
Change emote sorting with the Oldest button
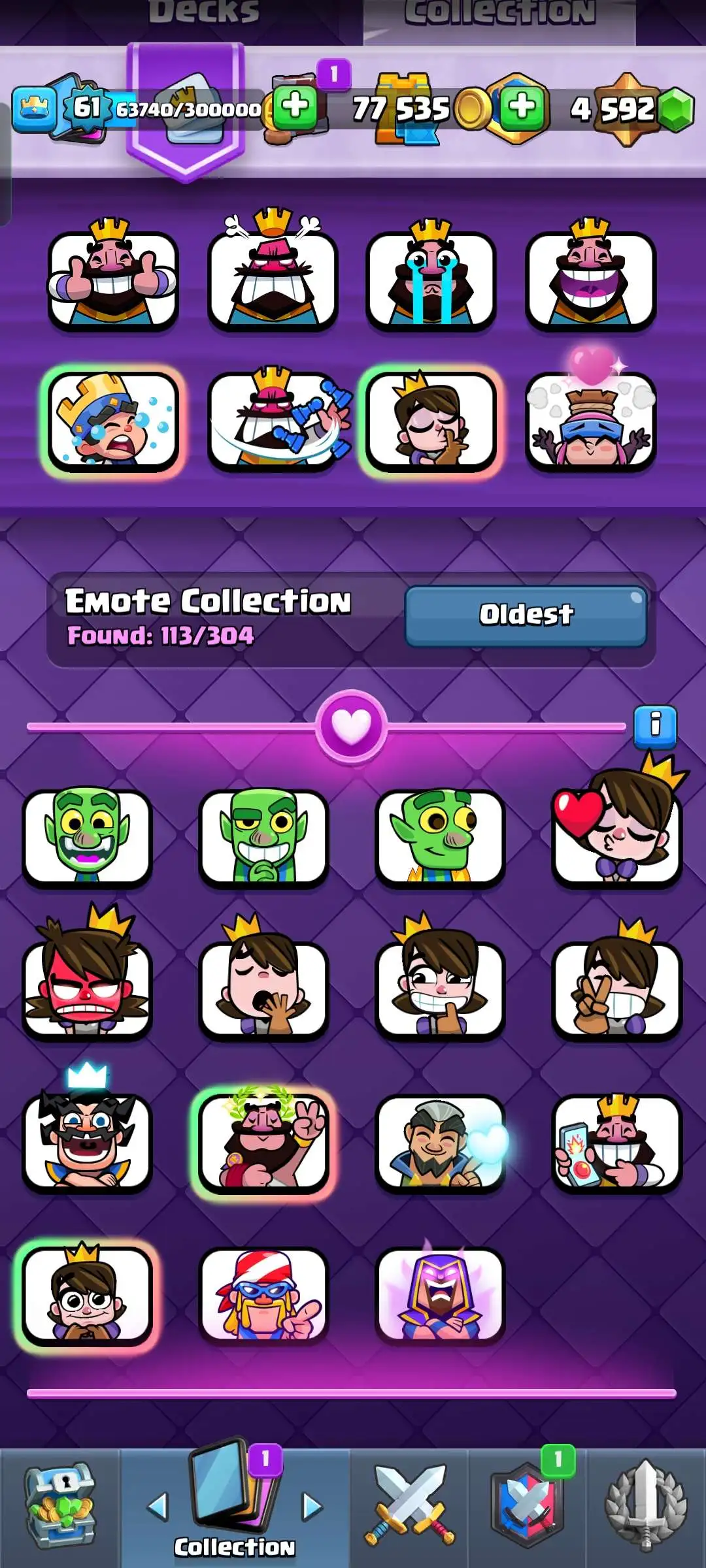pos(526,615)
